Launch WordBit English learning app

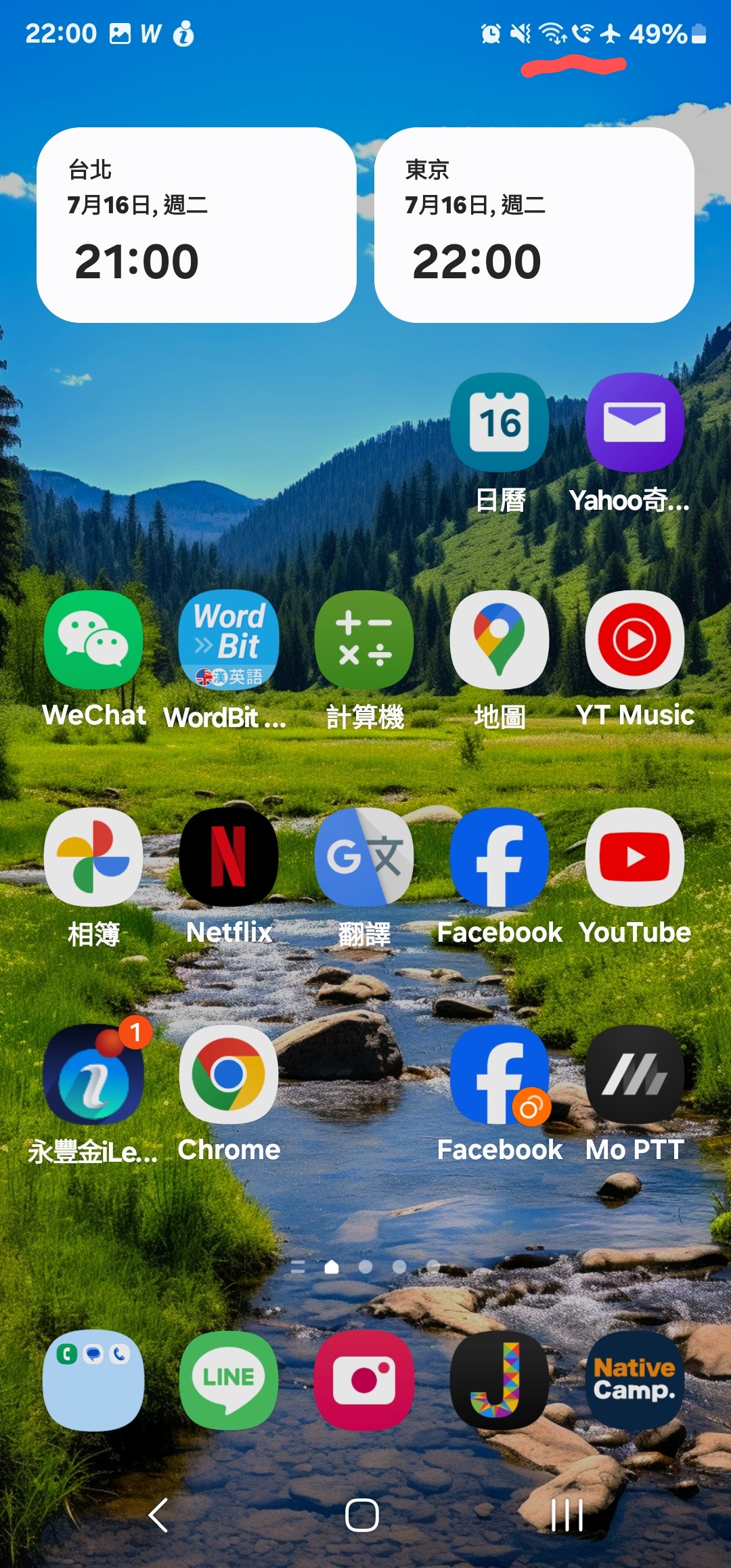coord(229,640)
